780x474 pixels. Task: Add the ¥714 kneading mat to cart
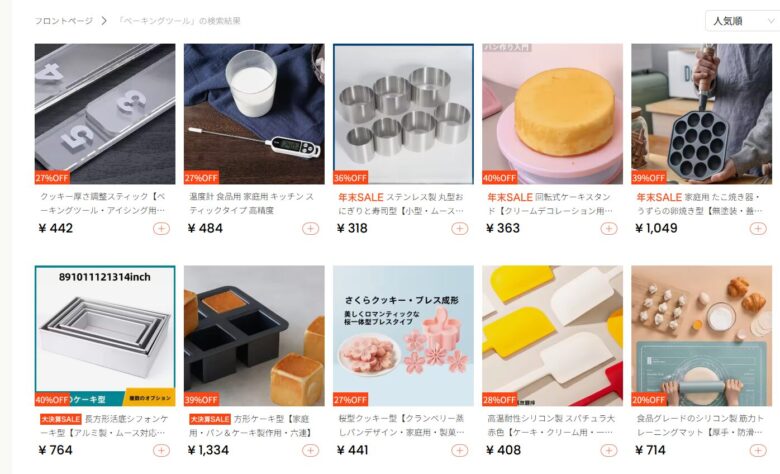tap(758, 451)
